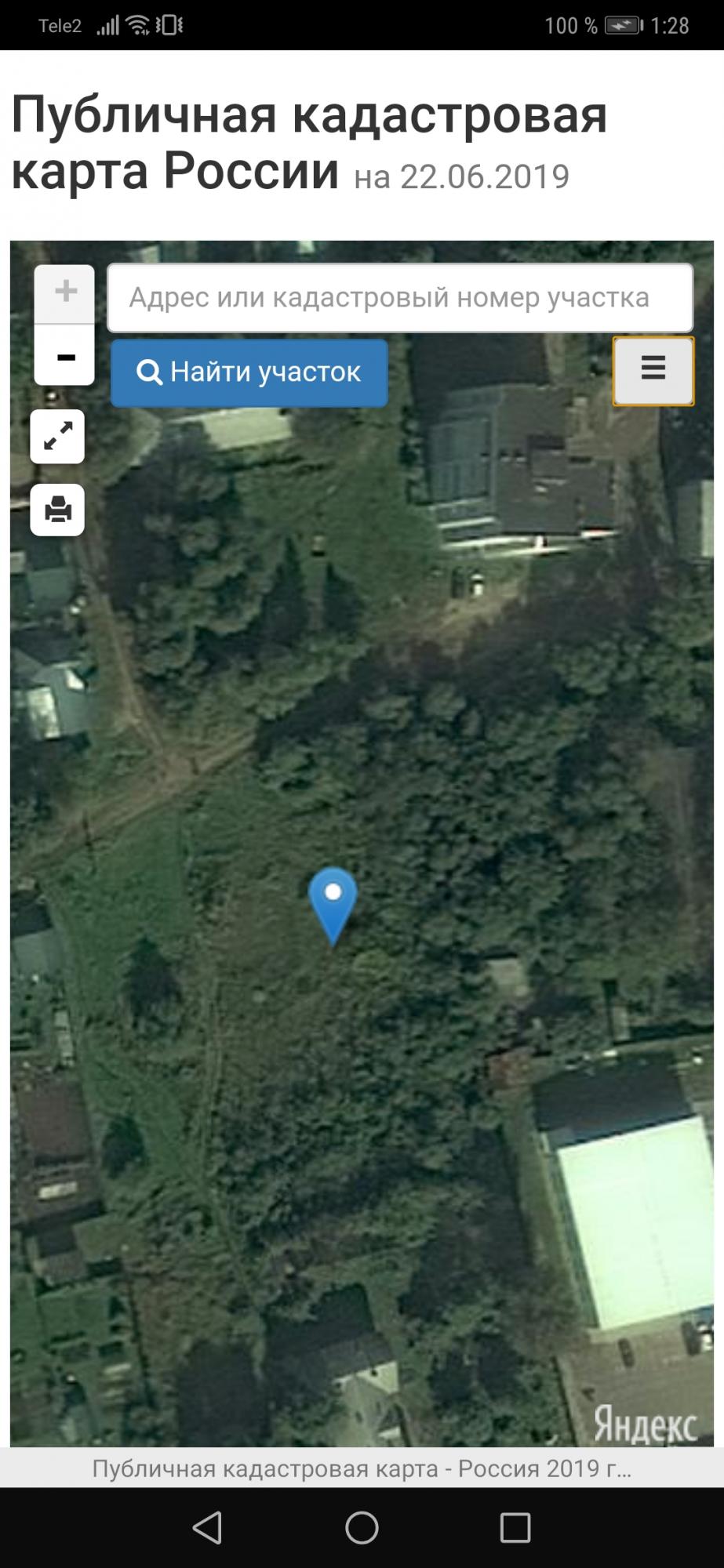The height and width of the screenshot is (1568, 724).
Task: Zoom out of the map
Action: point(65,357)
